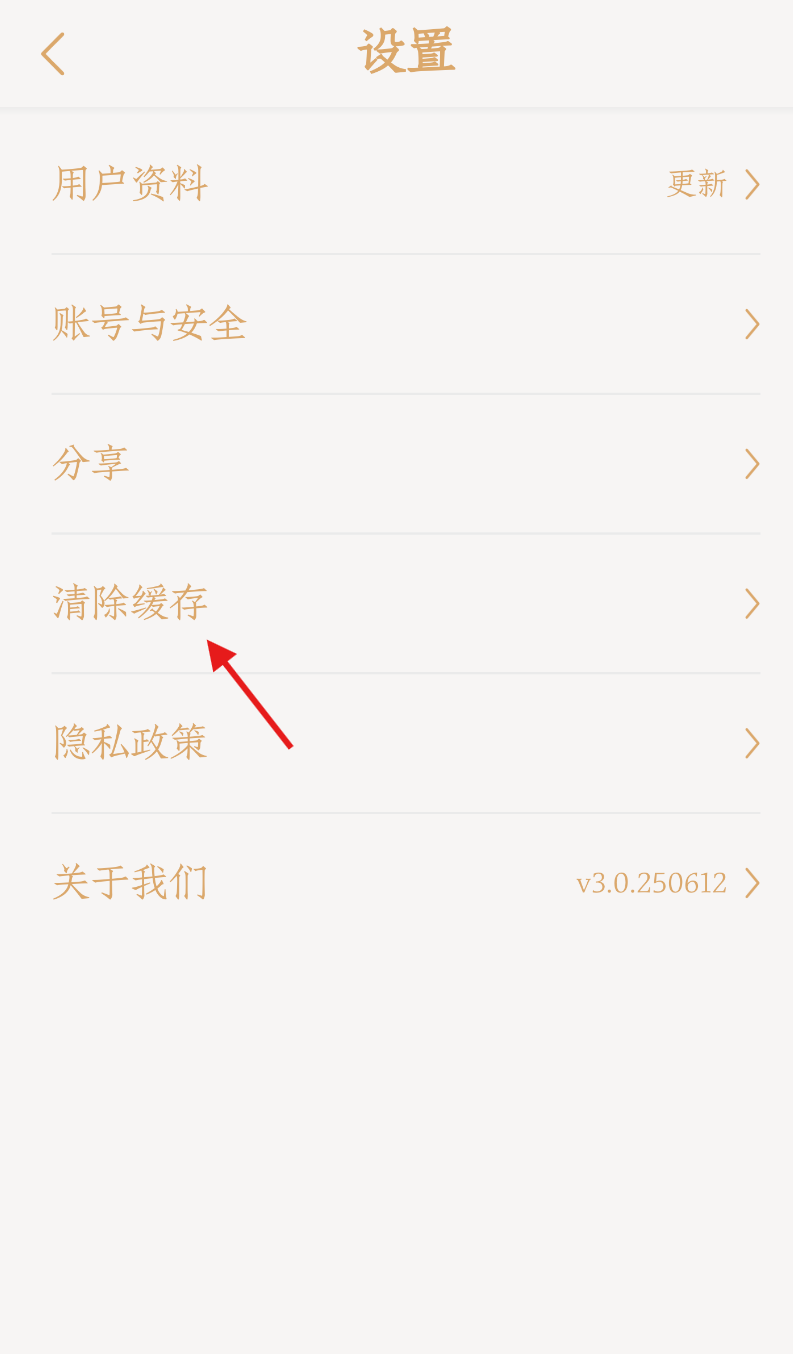Open the 用户资料 row
Image resolution: width=793 pixels, height=1354 pixels.
point(406,184)
